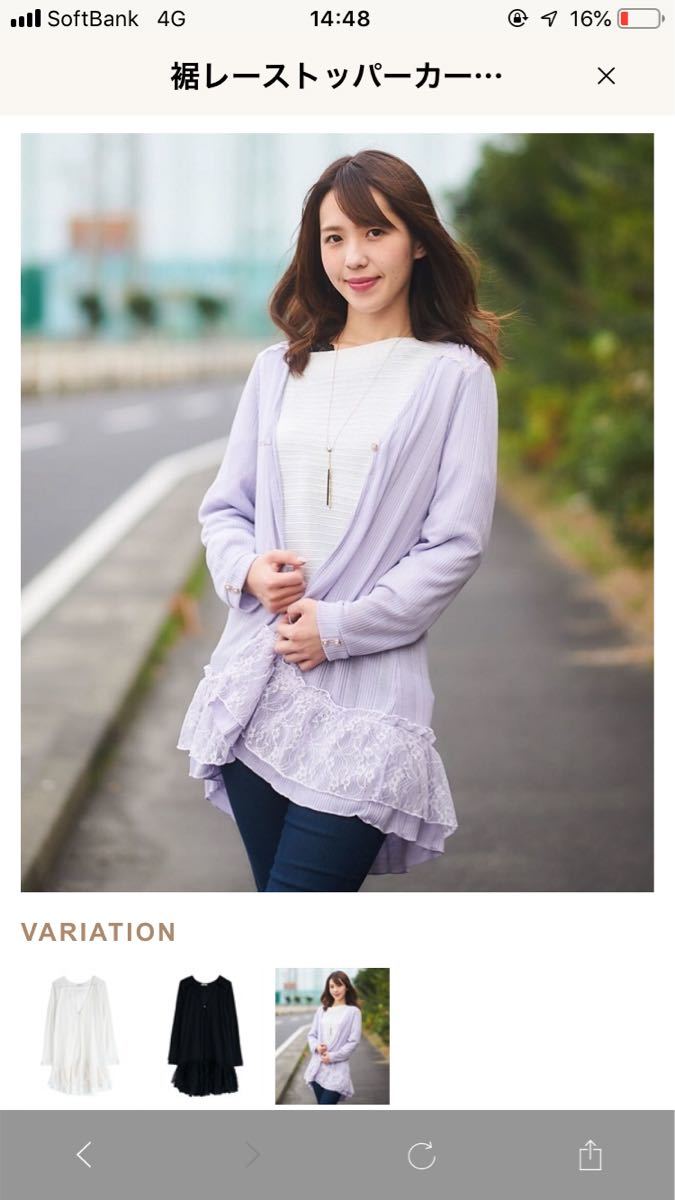The width and height of the screenshot is (675, 1200).
Task: Share this product page
Action: (590, 1155)
